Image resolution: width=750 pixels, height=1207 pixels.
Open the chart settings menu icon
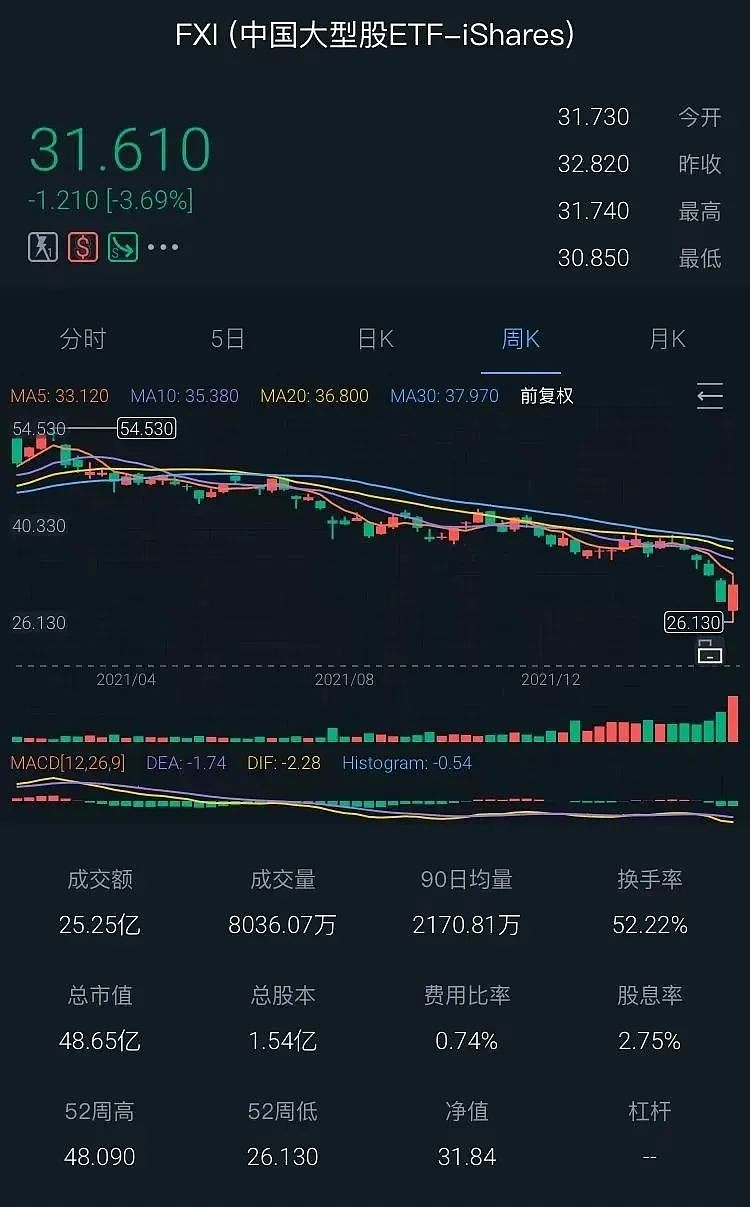pyautogui.click(x=709, y=396)
